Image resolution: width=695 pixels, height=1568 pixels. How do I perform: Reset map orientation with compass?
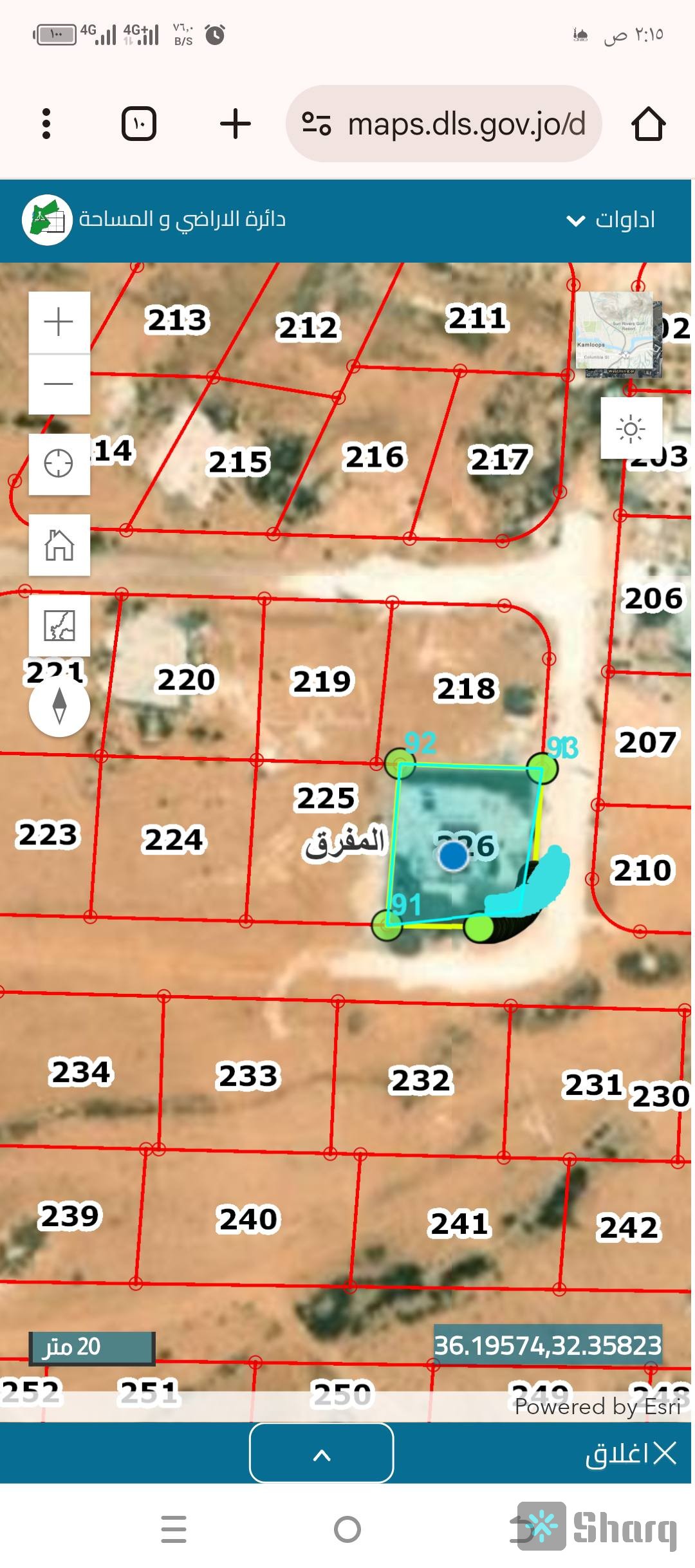click(59, 705)
